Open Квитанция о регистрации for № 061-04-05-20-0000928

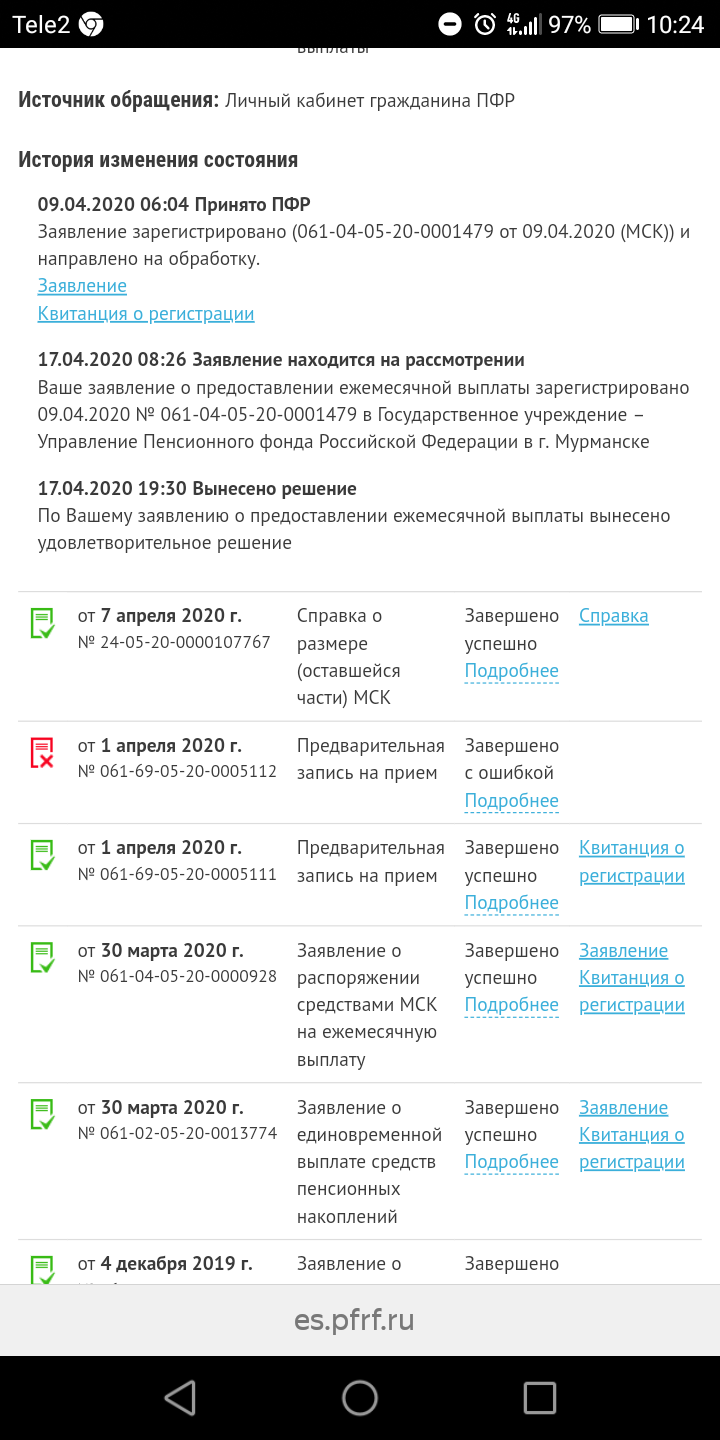(x=631, y=992)
